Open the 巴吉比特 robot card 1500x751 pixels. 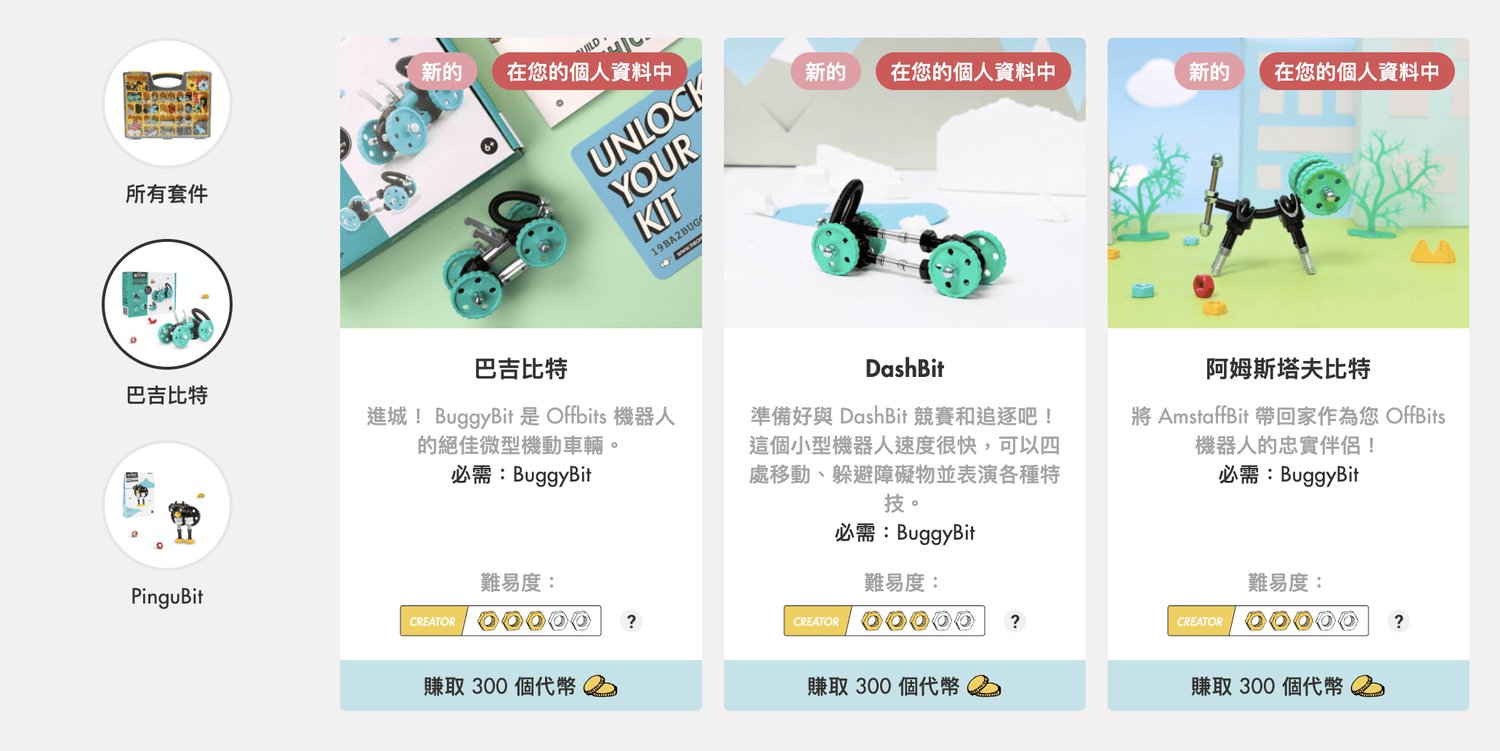pos(520,368)
